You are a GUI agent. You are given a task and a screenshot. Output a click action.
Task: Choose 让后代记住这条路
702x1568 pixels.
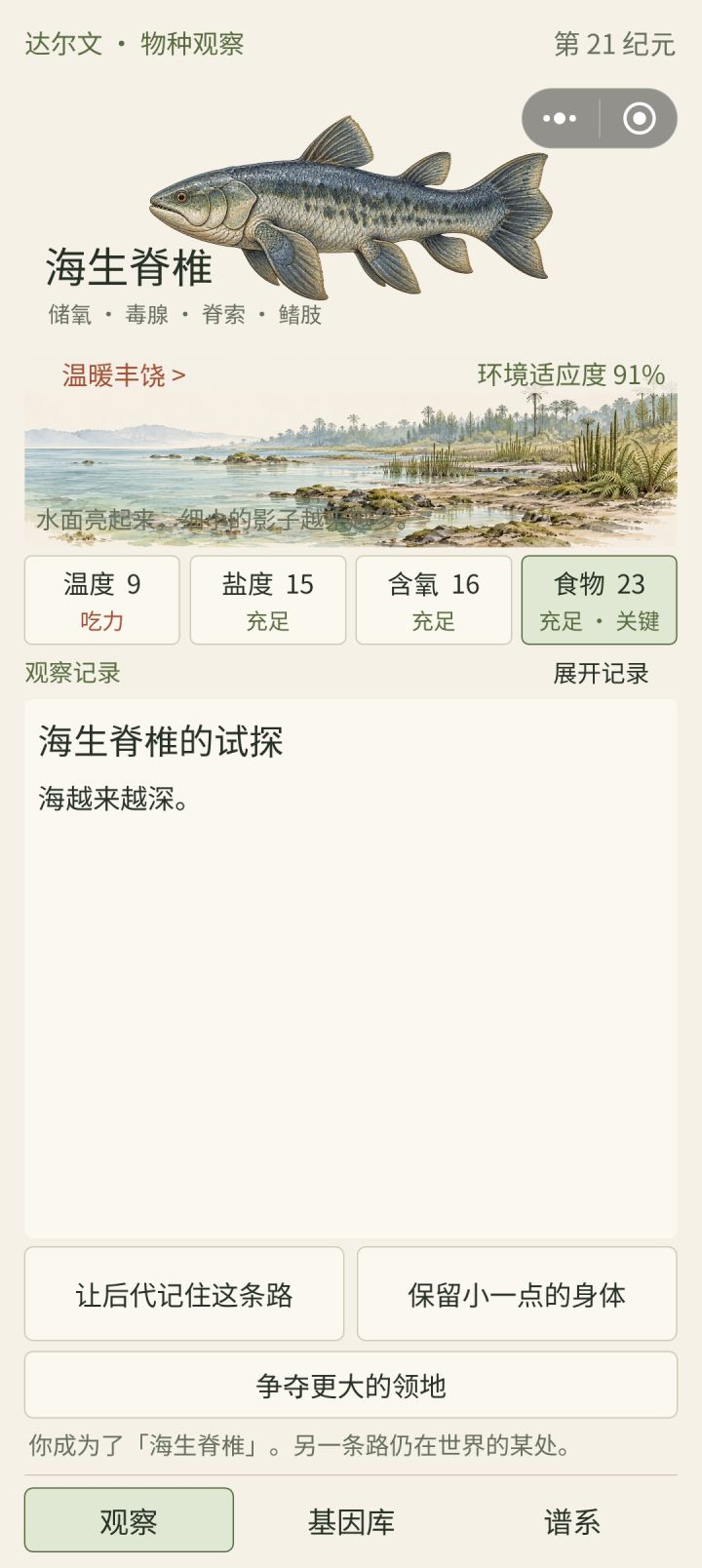point(184,1294)
